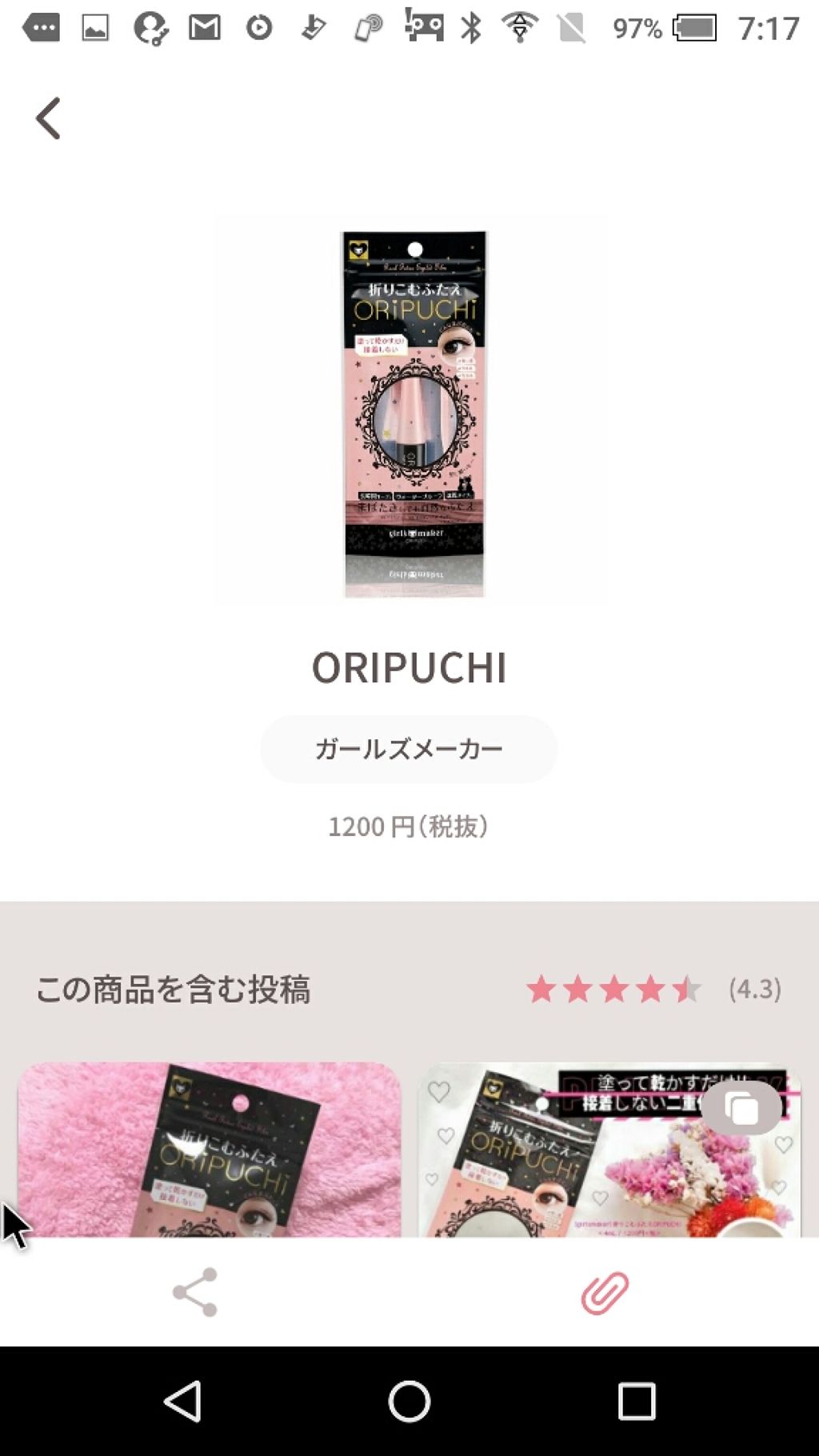The height and width of the screenshot is (1456, 819).
Task: Open the recent apps overview
Action: click(x=637, y=1401)
